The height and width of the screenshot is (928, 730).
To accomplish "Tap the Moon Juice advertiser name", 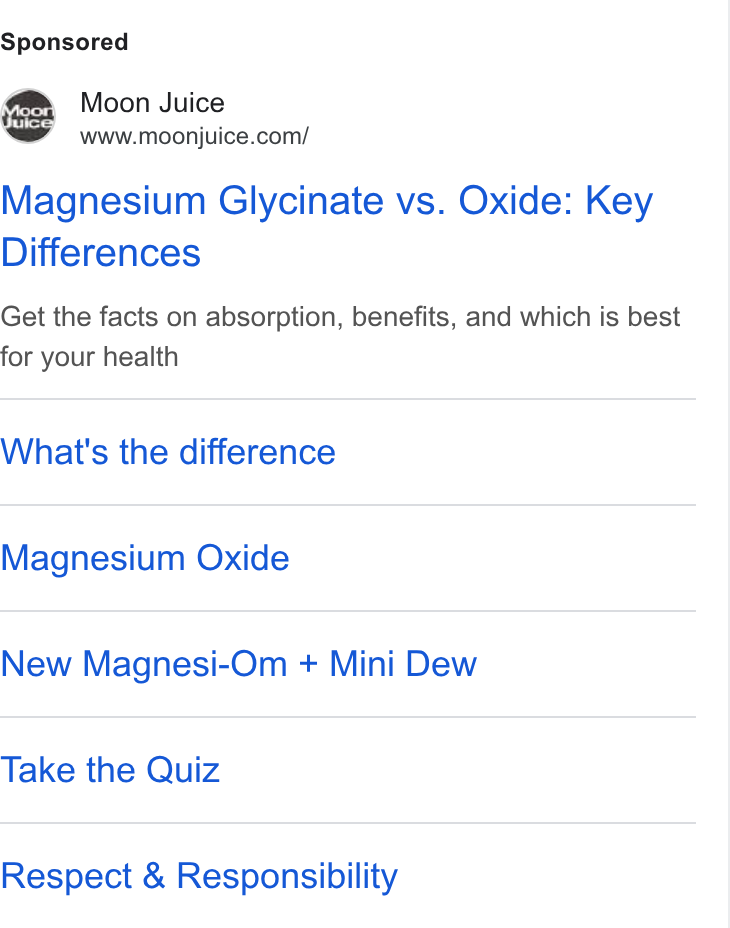I will (x=152, y=103).
